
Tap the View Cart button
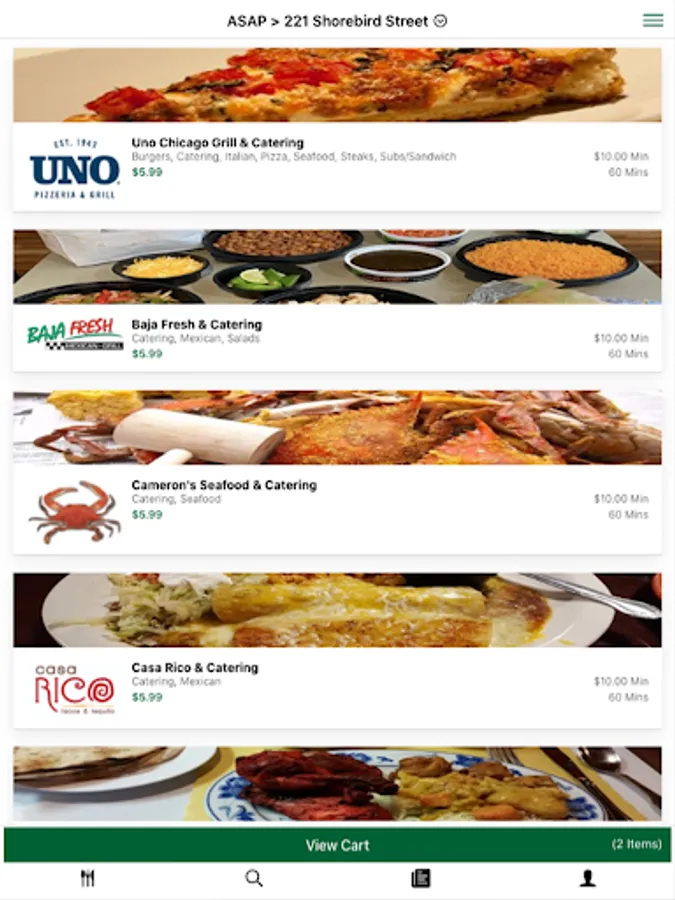point(337,845)
